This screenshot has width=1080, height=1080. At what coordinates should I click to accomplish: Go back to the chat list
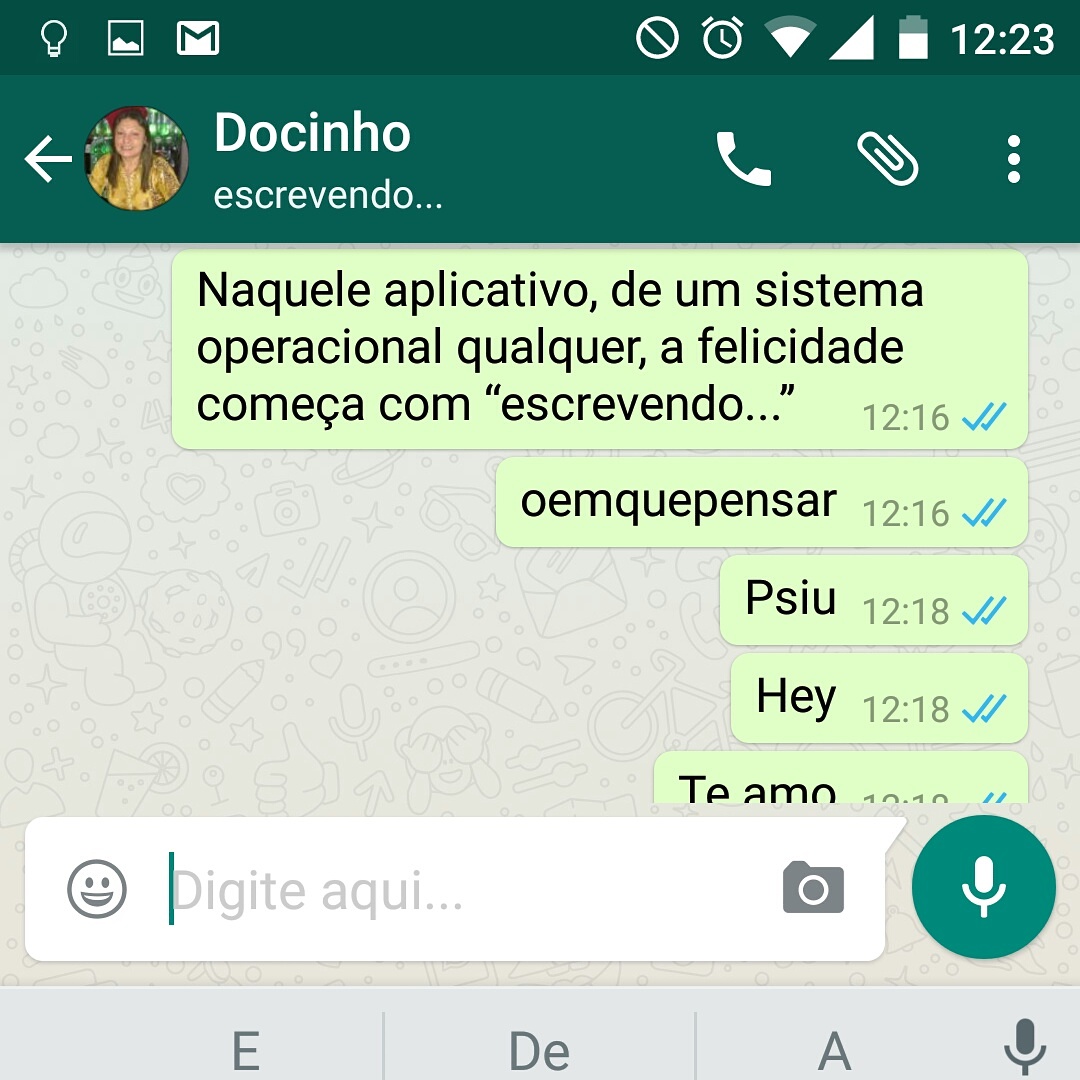point(47,160)
